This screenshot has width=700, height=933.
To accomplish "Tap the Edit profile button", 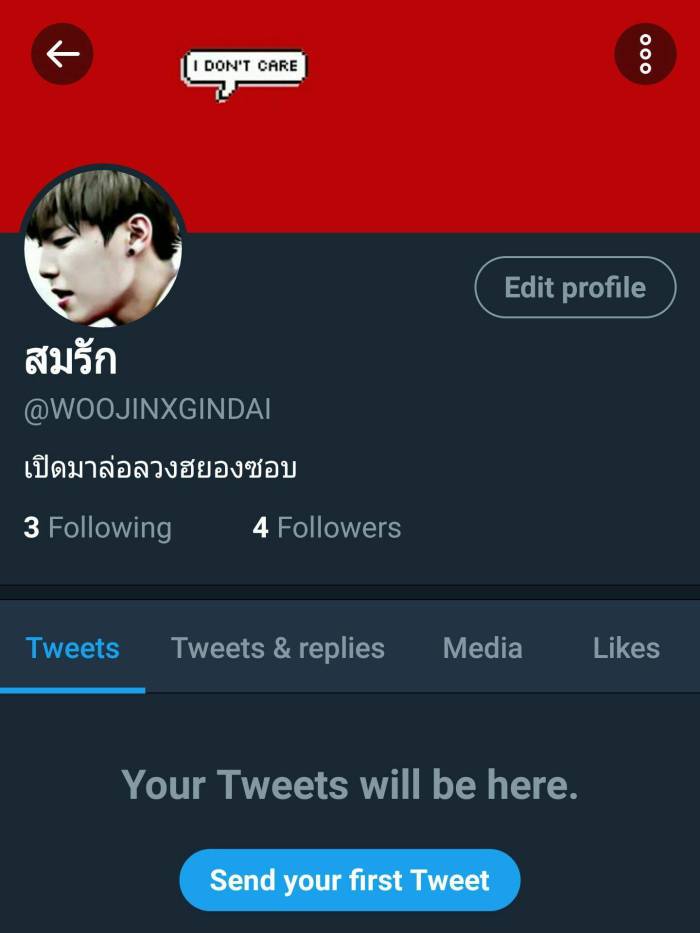I will pos(575,288).
